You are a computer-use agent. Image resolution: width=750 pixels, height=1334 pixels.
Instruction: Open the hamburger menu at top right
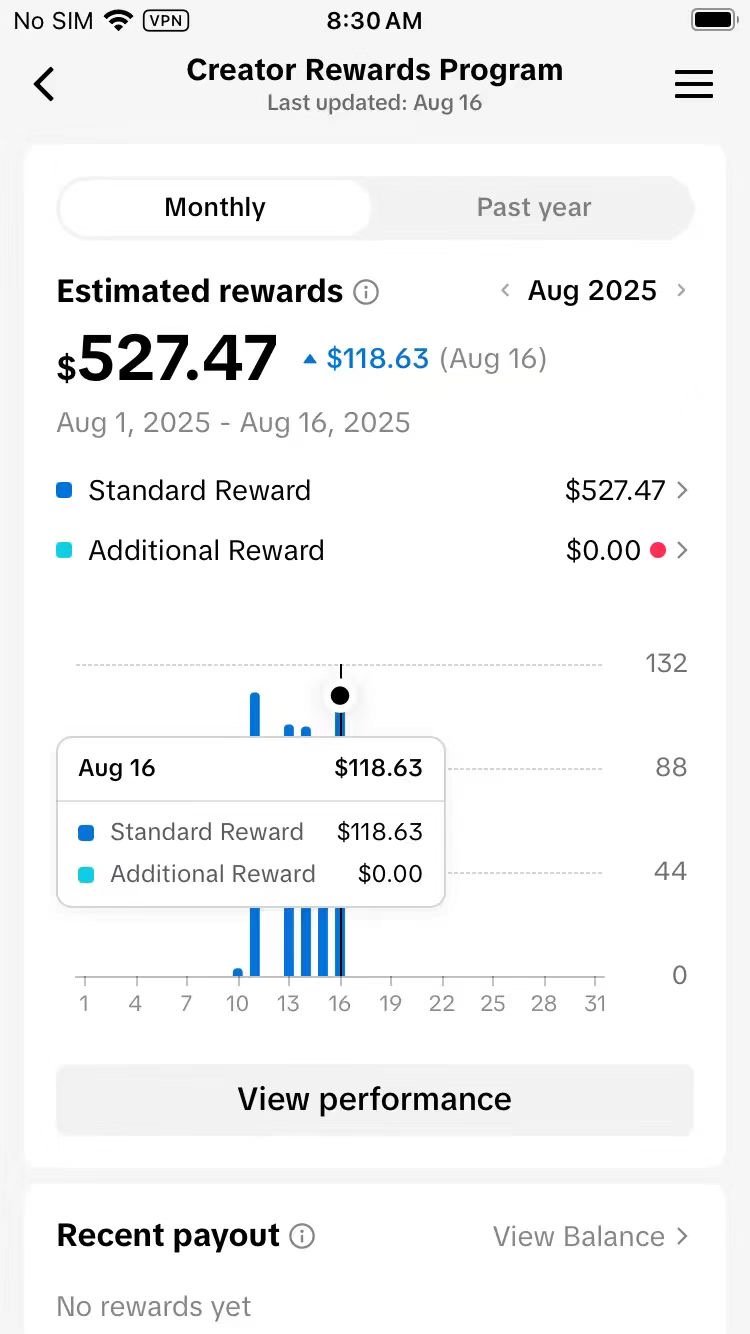(x=694, y=84)
